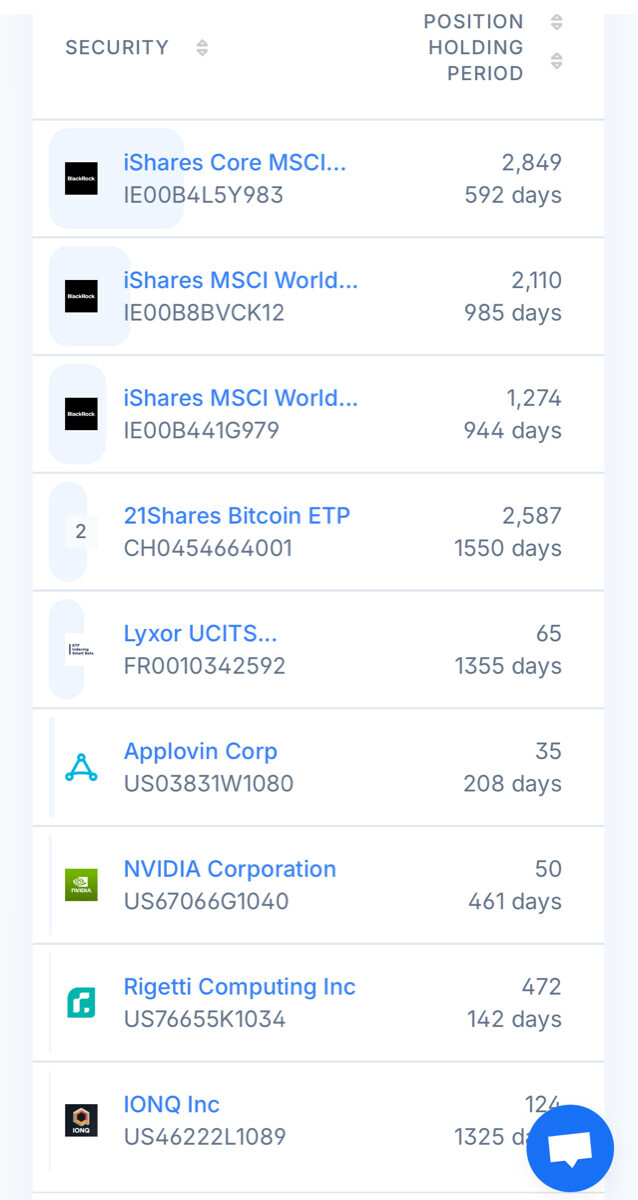The width and height of the screenshot is (638, 1200).
Task: Open IONQ Inc security link
Action: (171, 1105)
